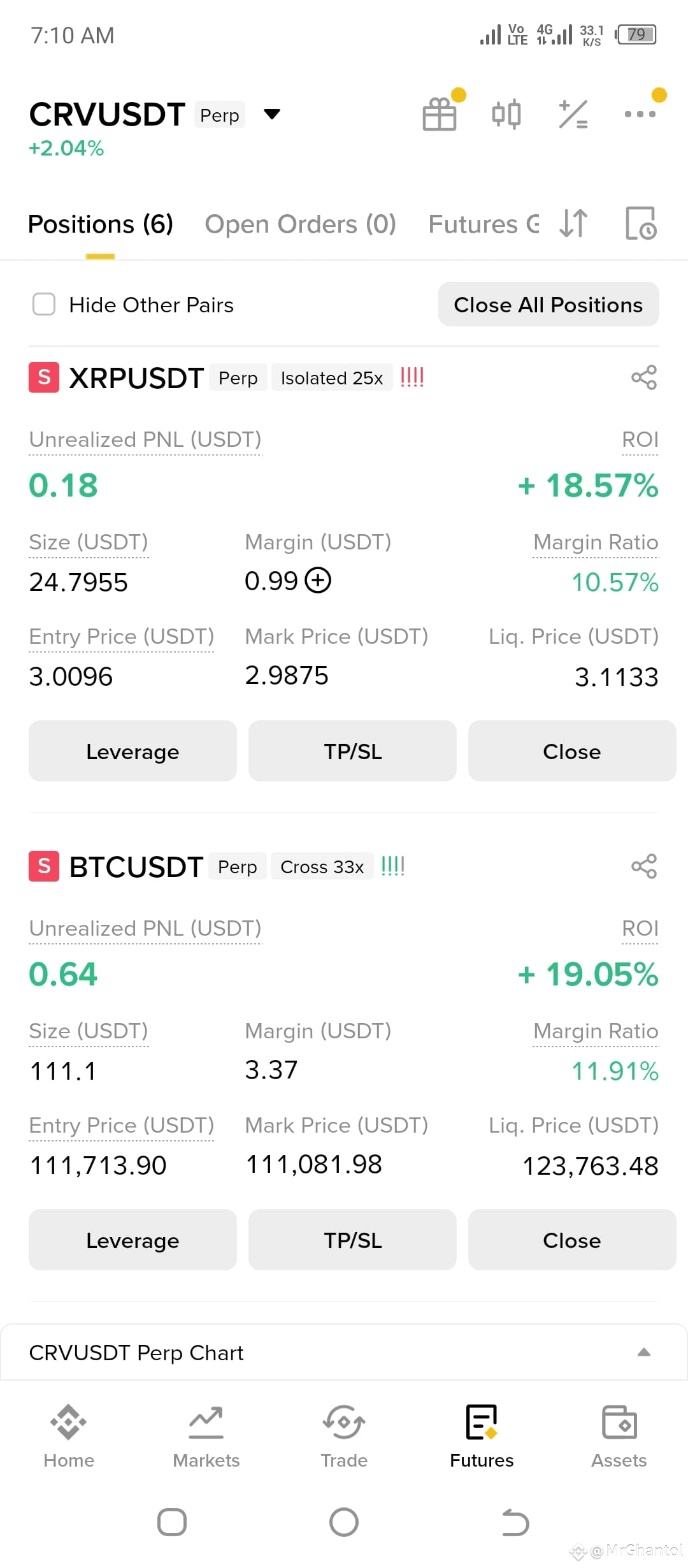688x1568 pixels.
Task: Check the Hide Other Pairs checkbox
Action: coord(44,305)
